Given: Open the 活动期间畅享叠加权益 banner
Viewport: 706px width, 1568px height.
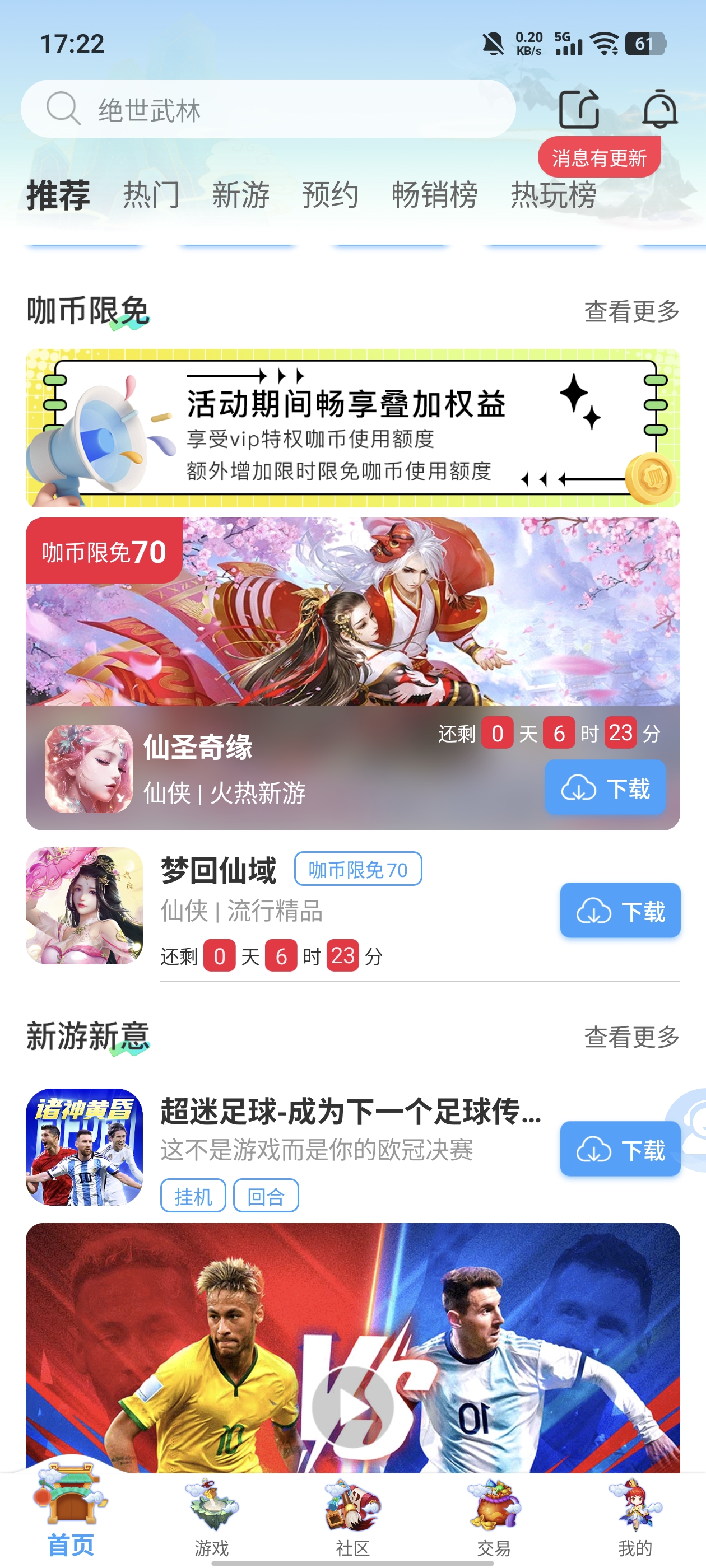Looking at the screenshot, I should point(352,428).
